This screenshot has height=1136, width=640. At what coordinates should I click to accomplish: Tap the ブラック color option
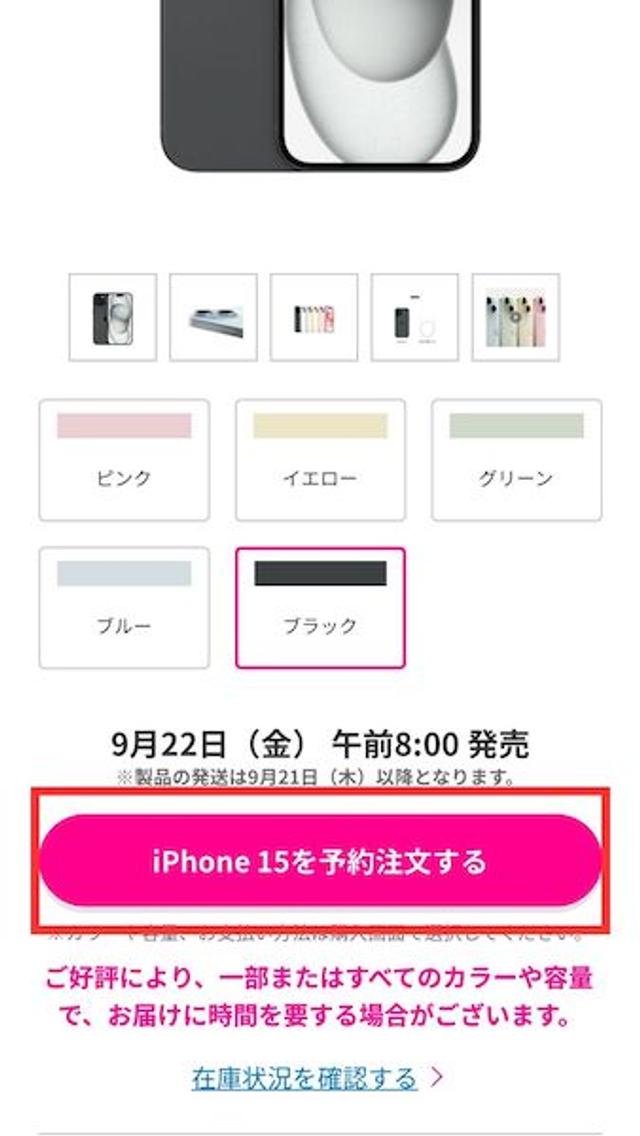(320, 607)
